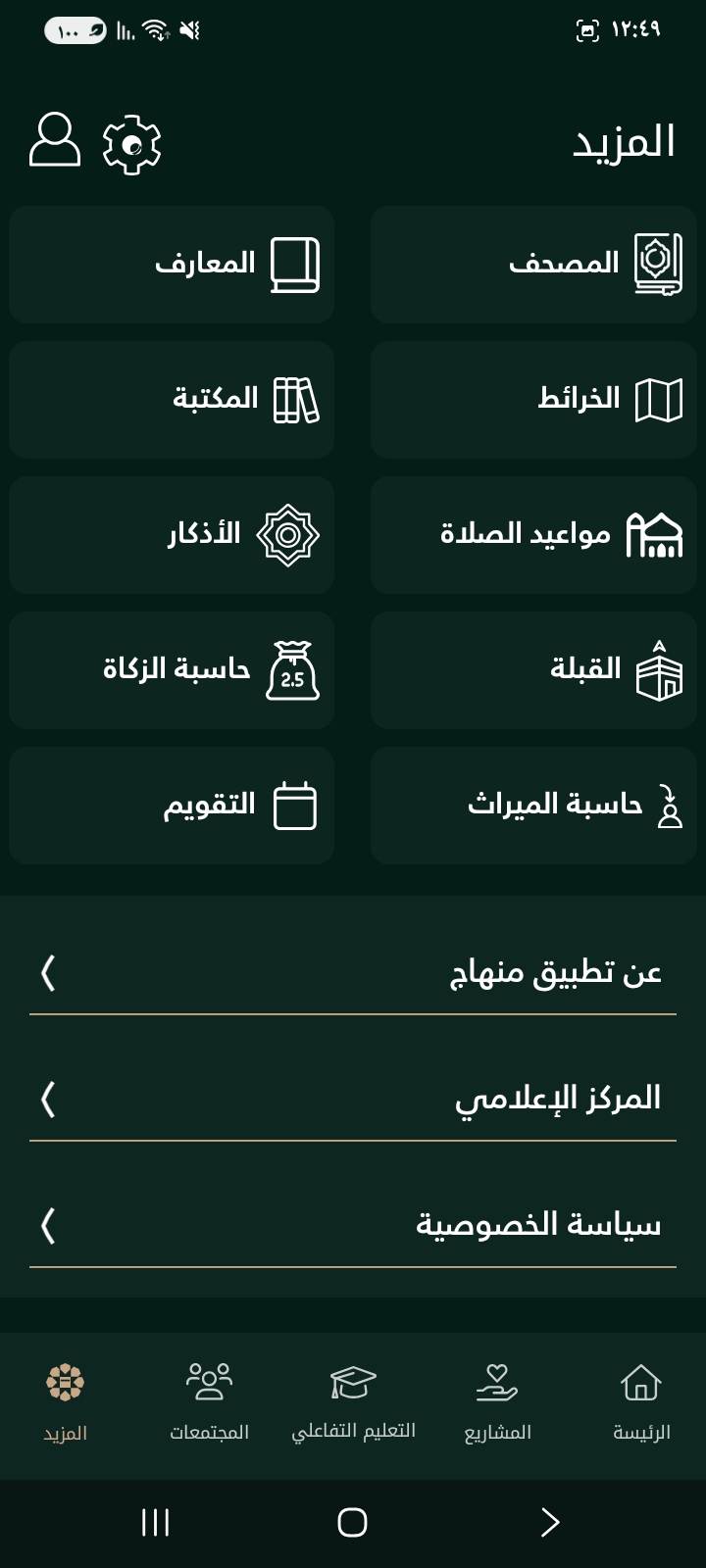Open the المكتبة library
The height and width of the screenshot is (1568, 706).
point(172,399)
